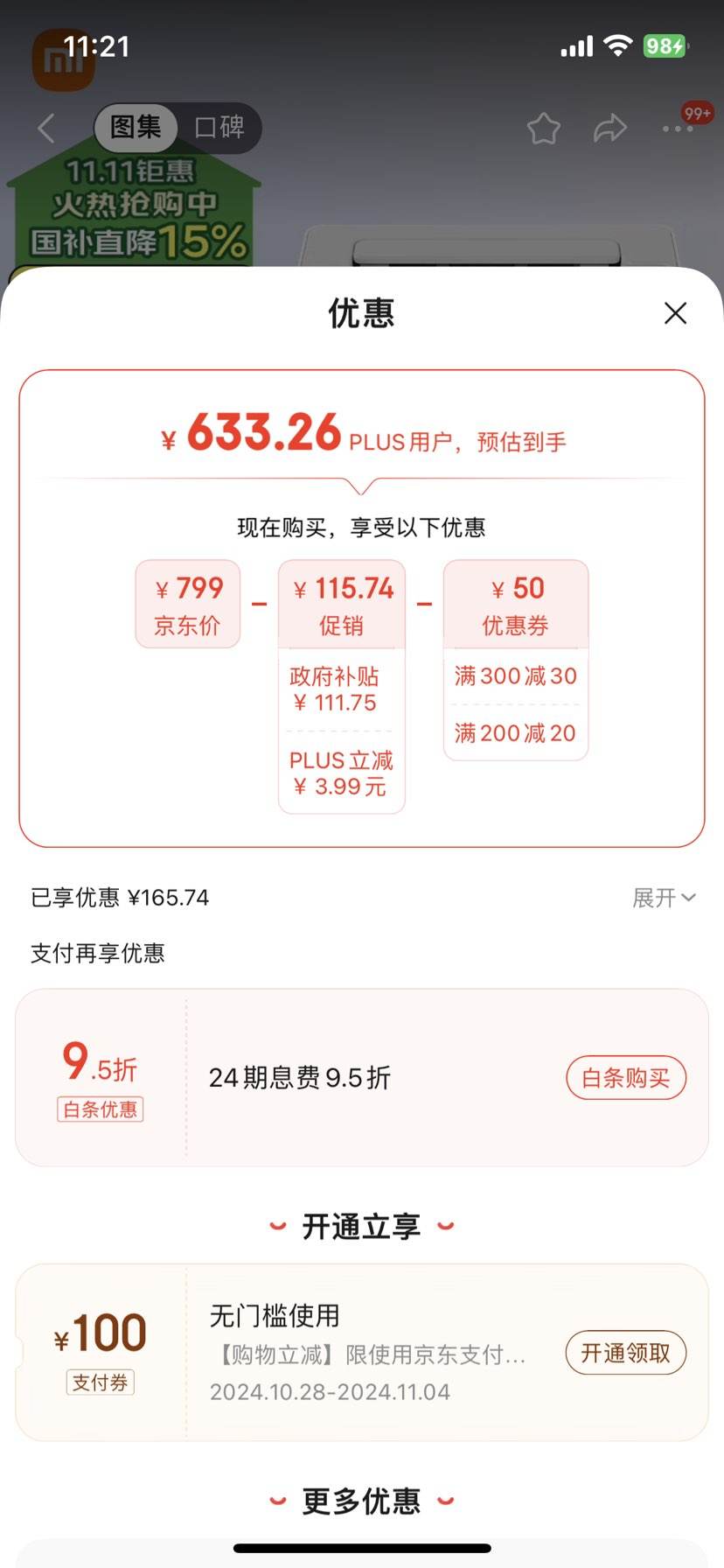Tap the back arrow at top left

coord(45,128)
